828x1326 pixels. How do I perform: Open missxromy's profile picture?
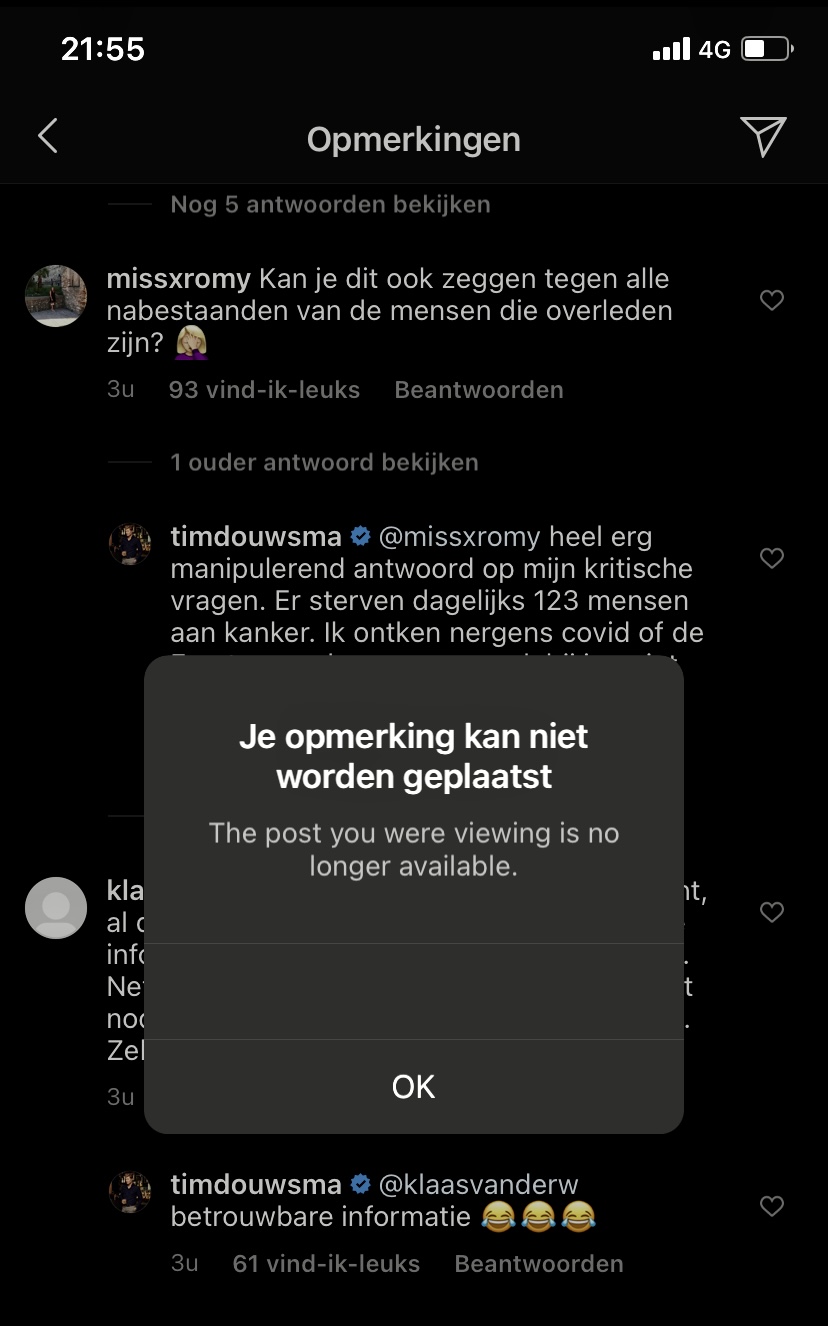coord(56,296)
